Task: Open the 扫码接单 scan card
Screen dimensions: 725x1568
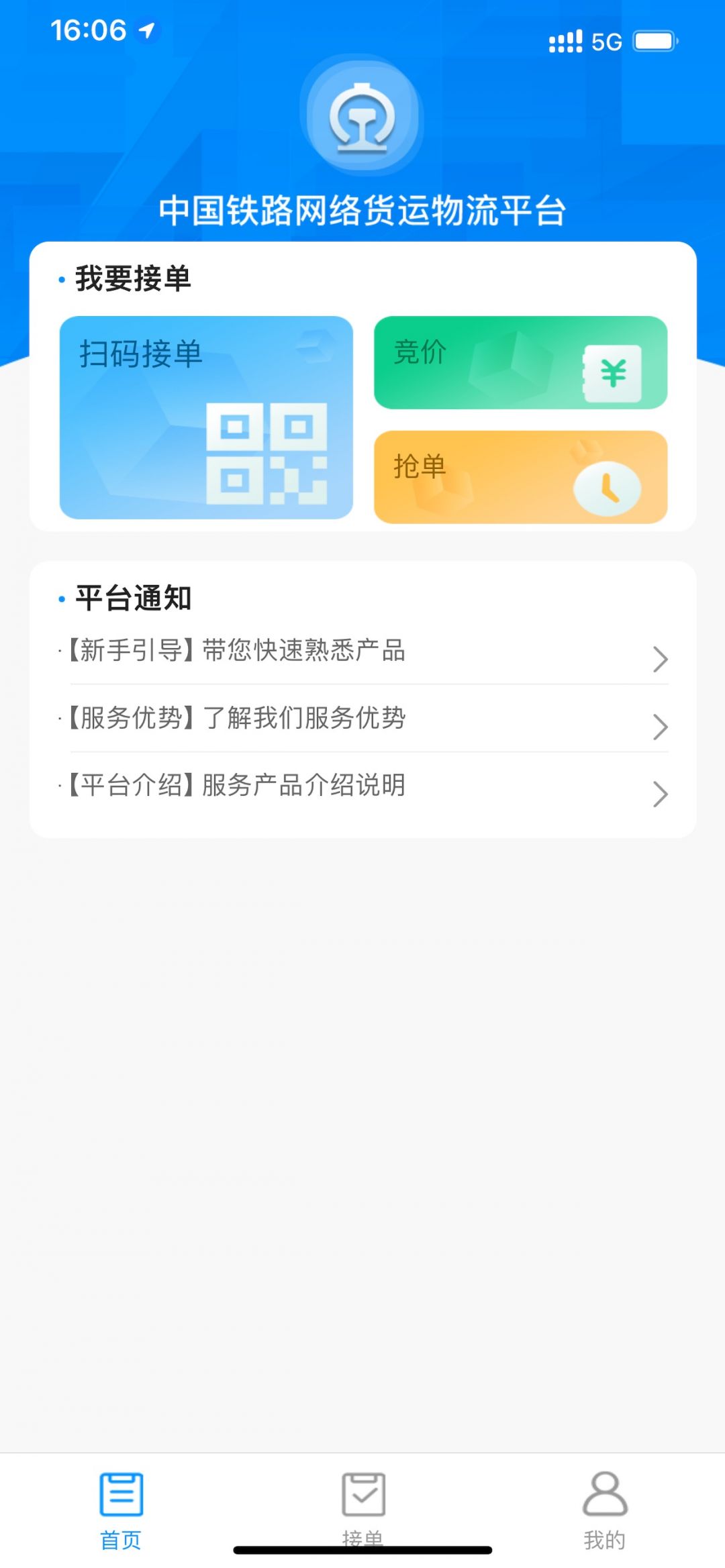Action: [x=206, y=417]
